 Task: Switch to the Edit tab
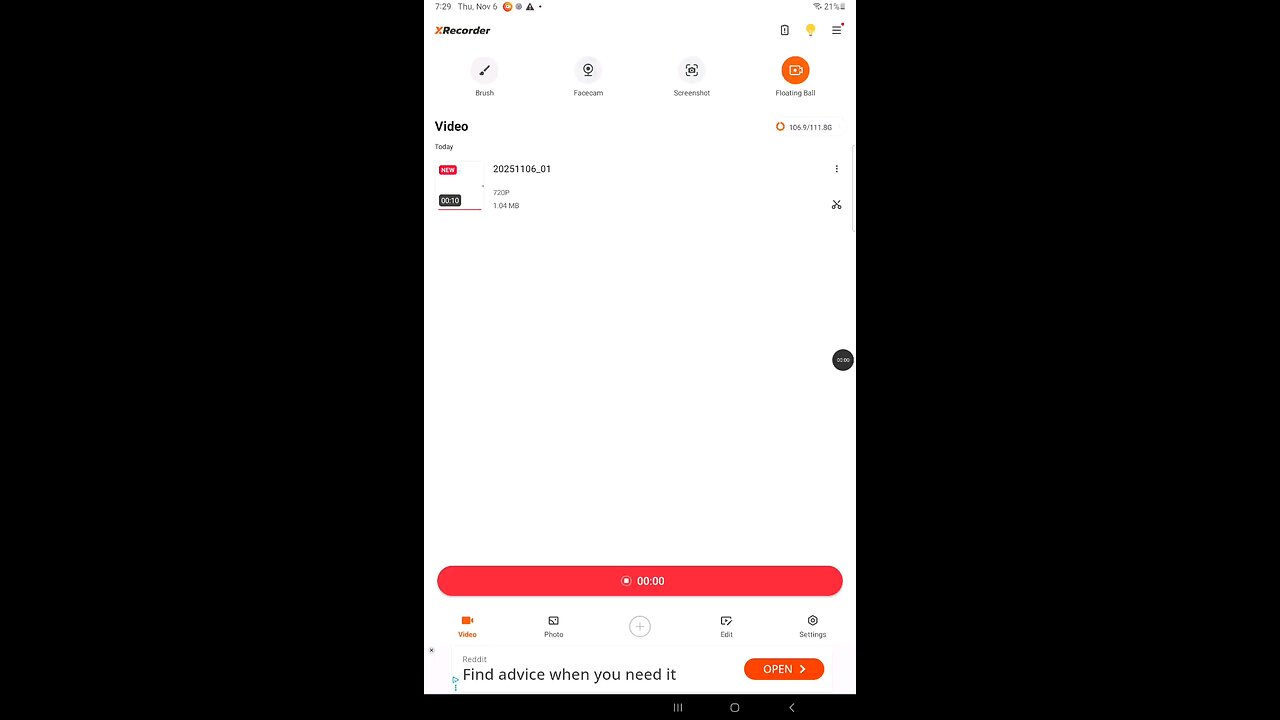pyautogui.click(x=726, y=626)
